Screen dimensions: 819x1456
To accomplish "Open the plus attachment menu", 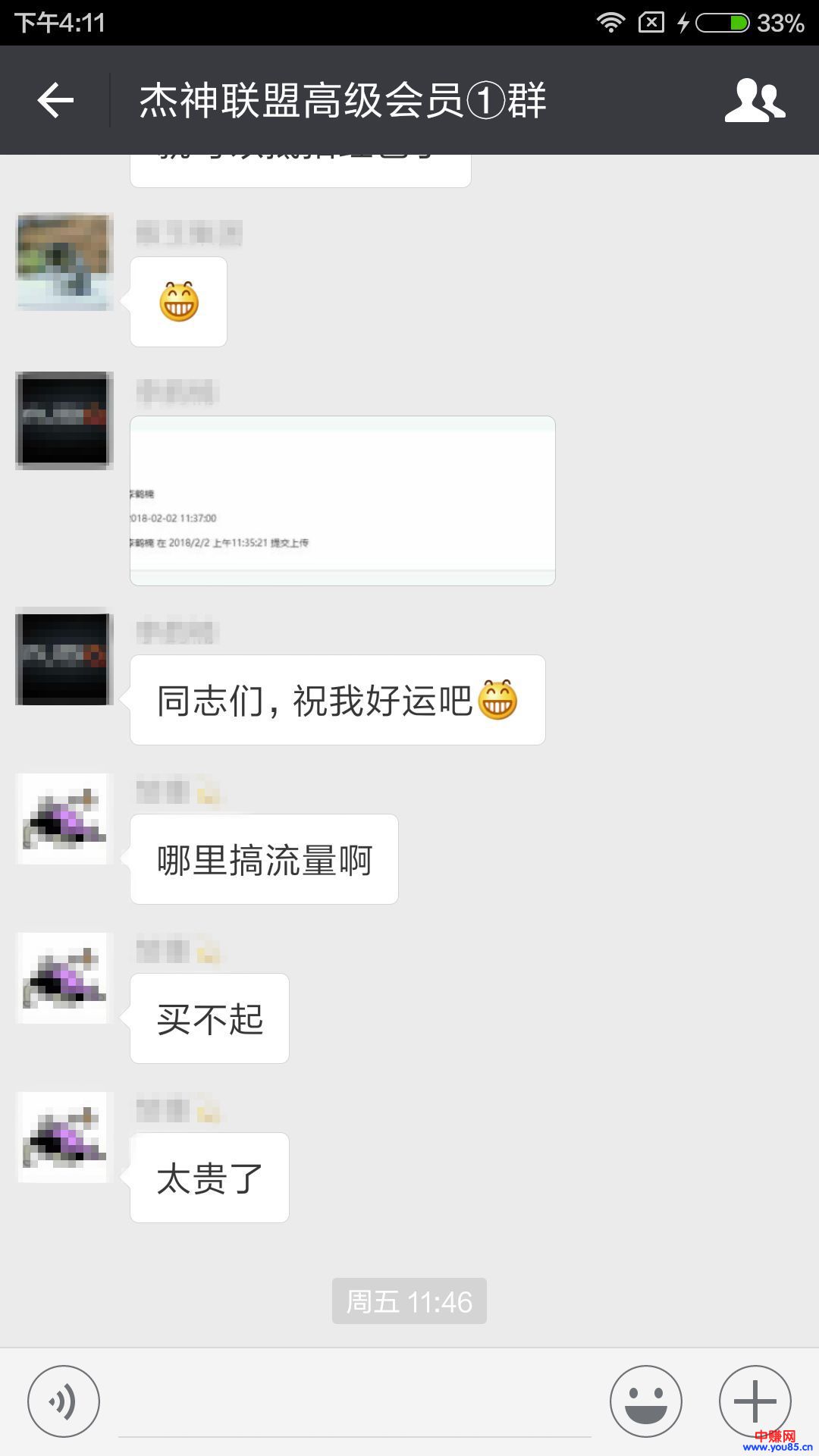I will 755,1401.
